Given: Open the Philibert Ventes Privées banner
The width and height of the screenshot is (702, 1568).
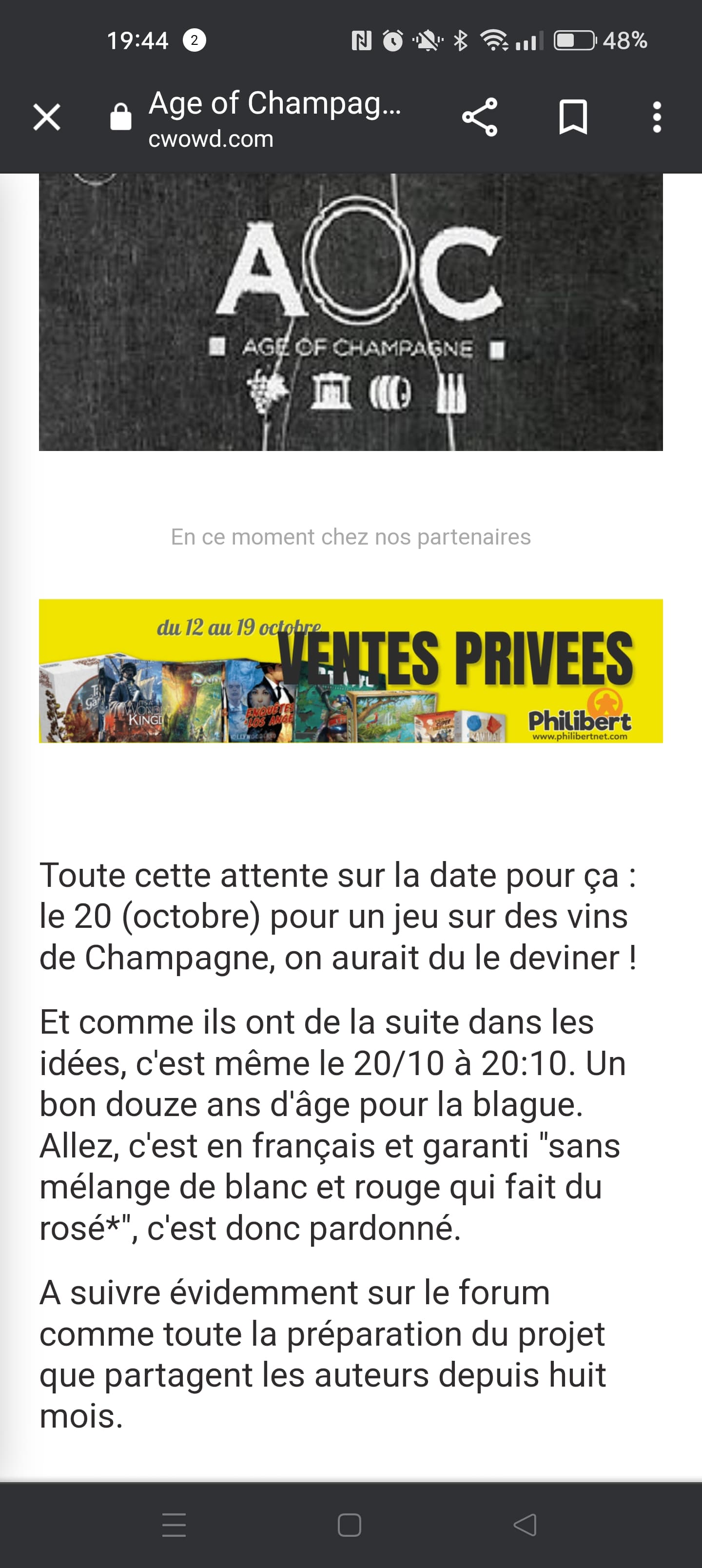Looking at the screenshot, I should click(x=351, y=670).
